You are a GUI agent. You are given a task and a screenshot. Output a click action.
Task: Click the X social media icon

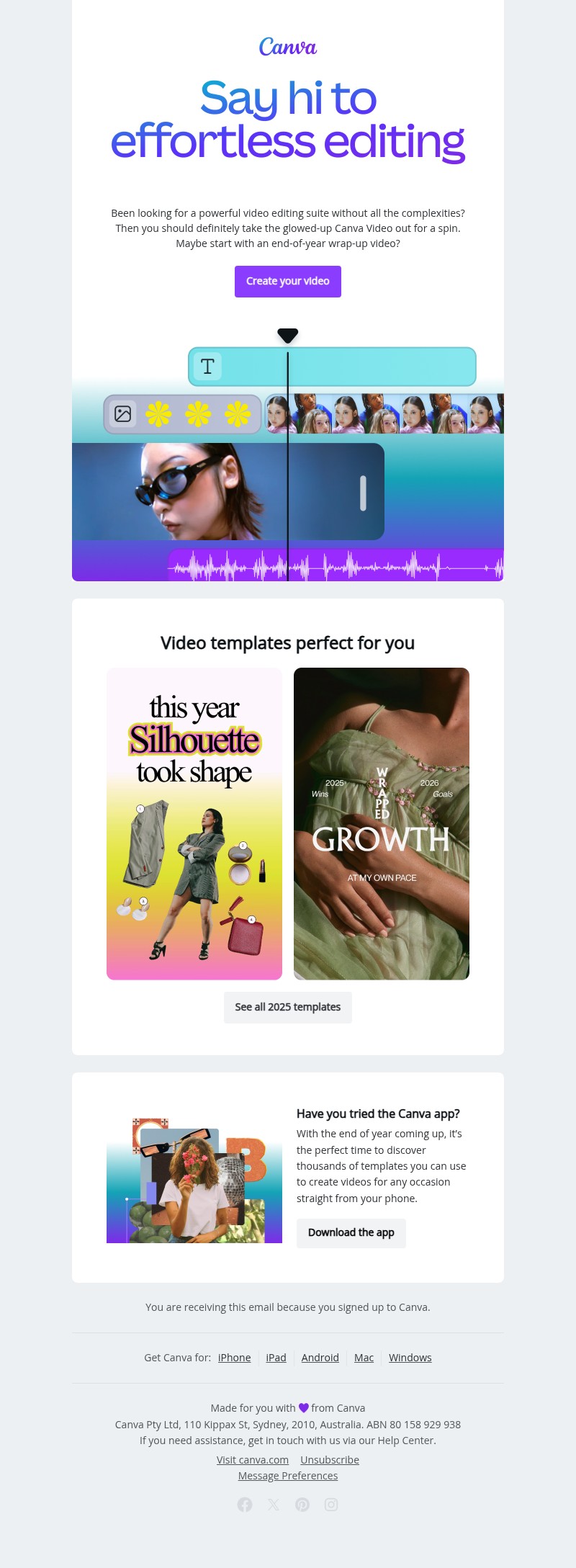pyautogui.click(x=274, y=1505)
